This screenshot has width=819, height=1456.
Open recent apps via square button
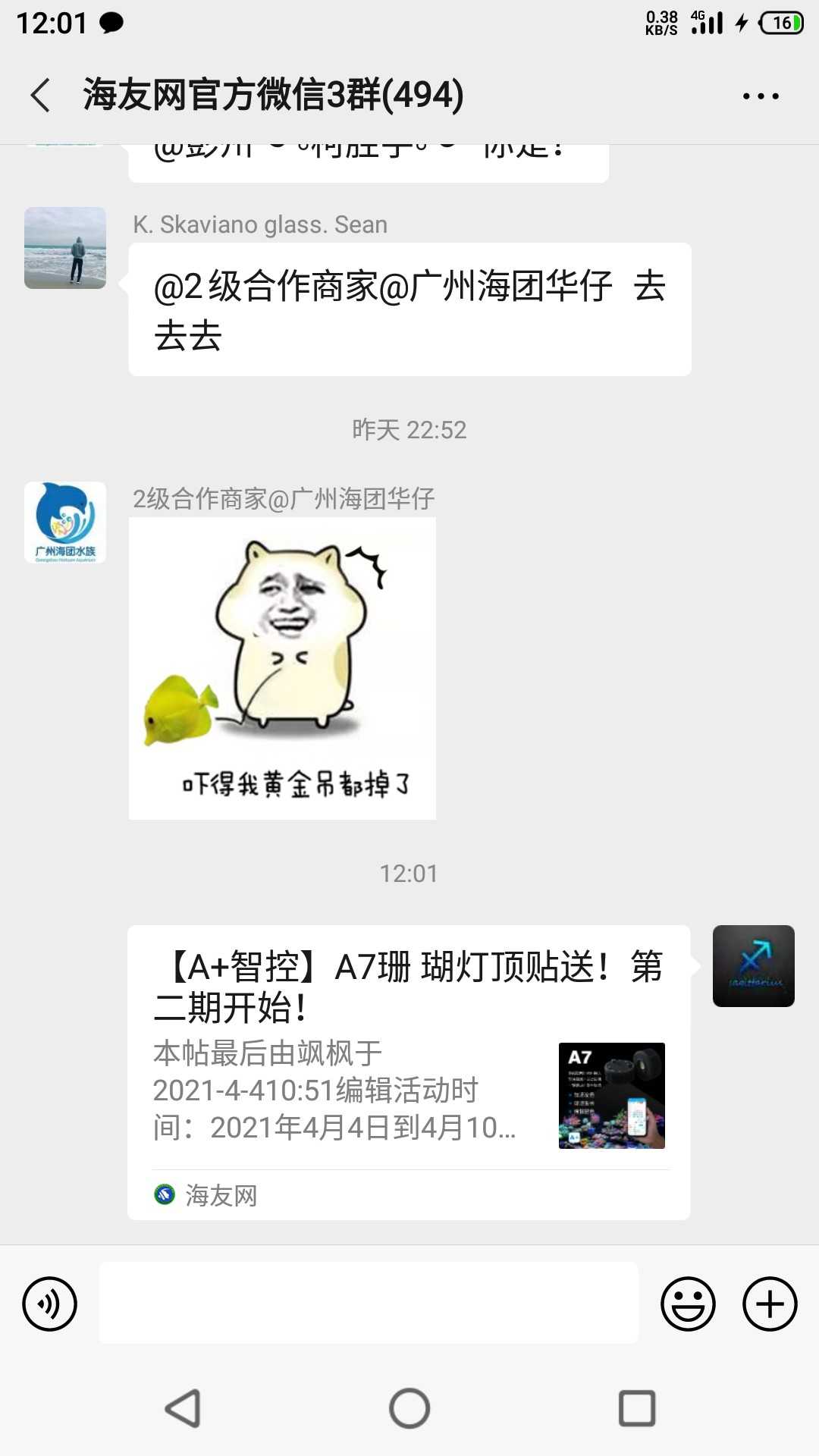coord(637,1408)
